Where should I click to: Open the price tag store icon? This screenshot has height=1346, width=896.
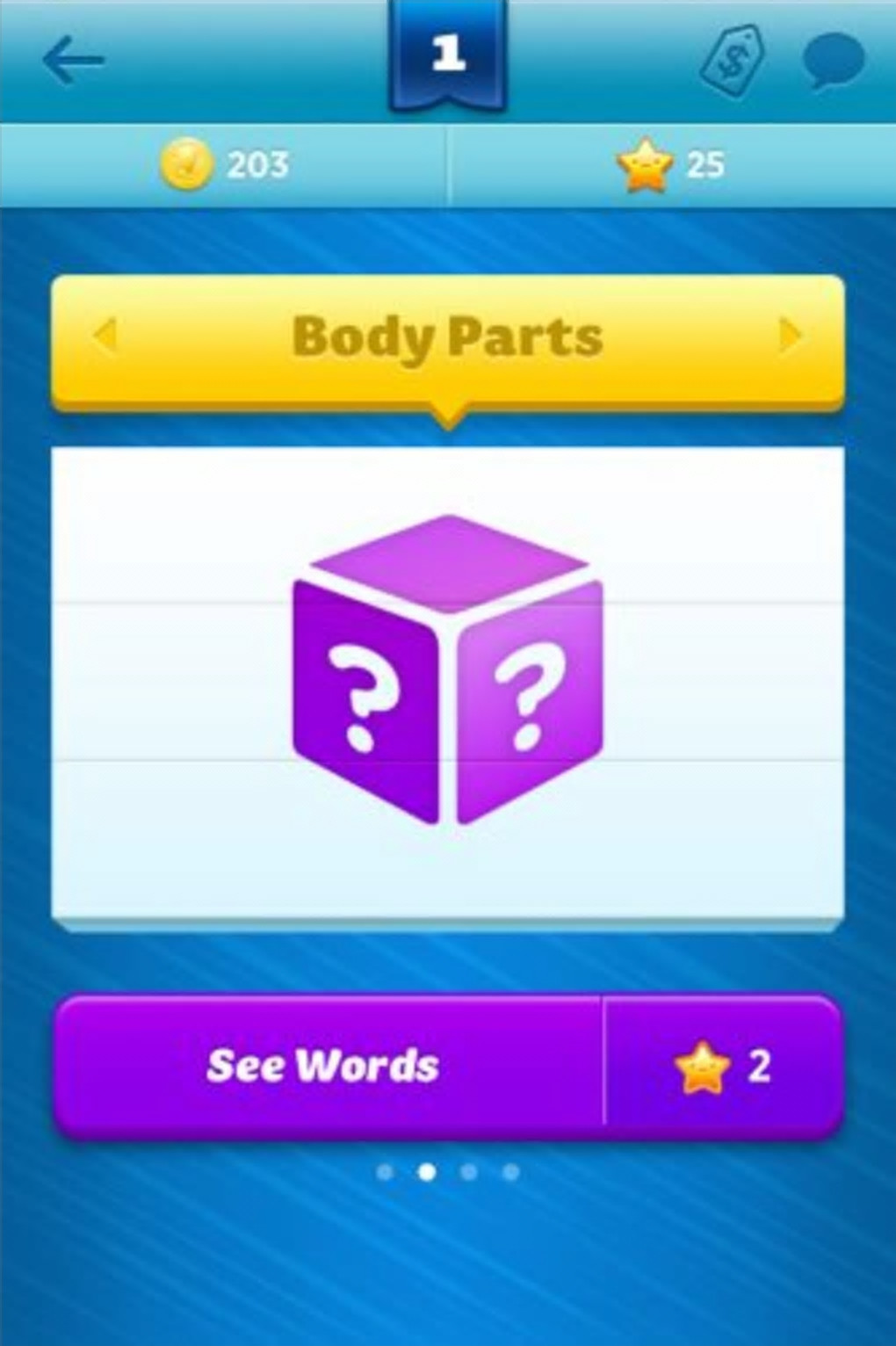click(x=734, y=61)
